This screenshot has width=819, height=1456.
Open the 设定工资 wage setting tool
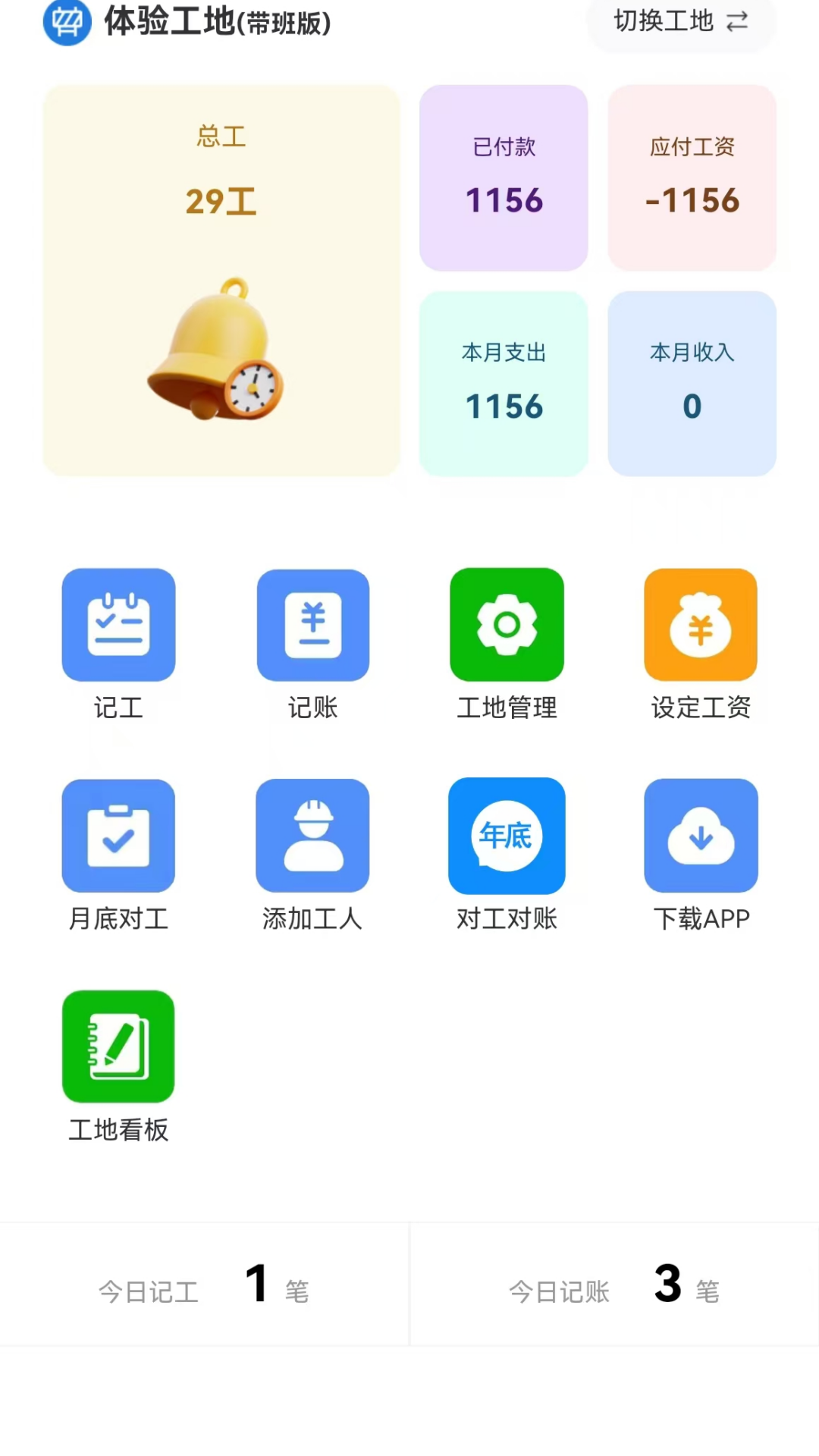700,643
